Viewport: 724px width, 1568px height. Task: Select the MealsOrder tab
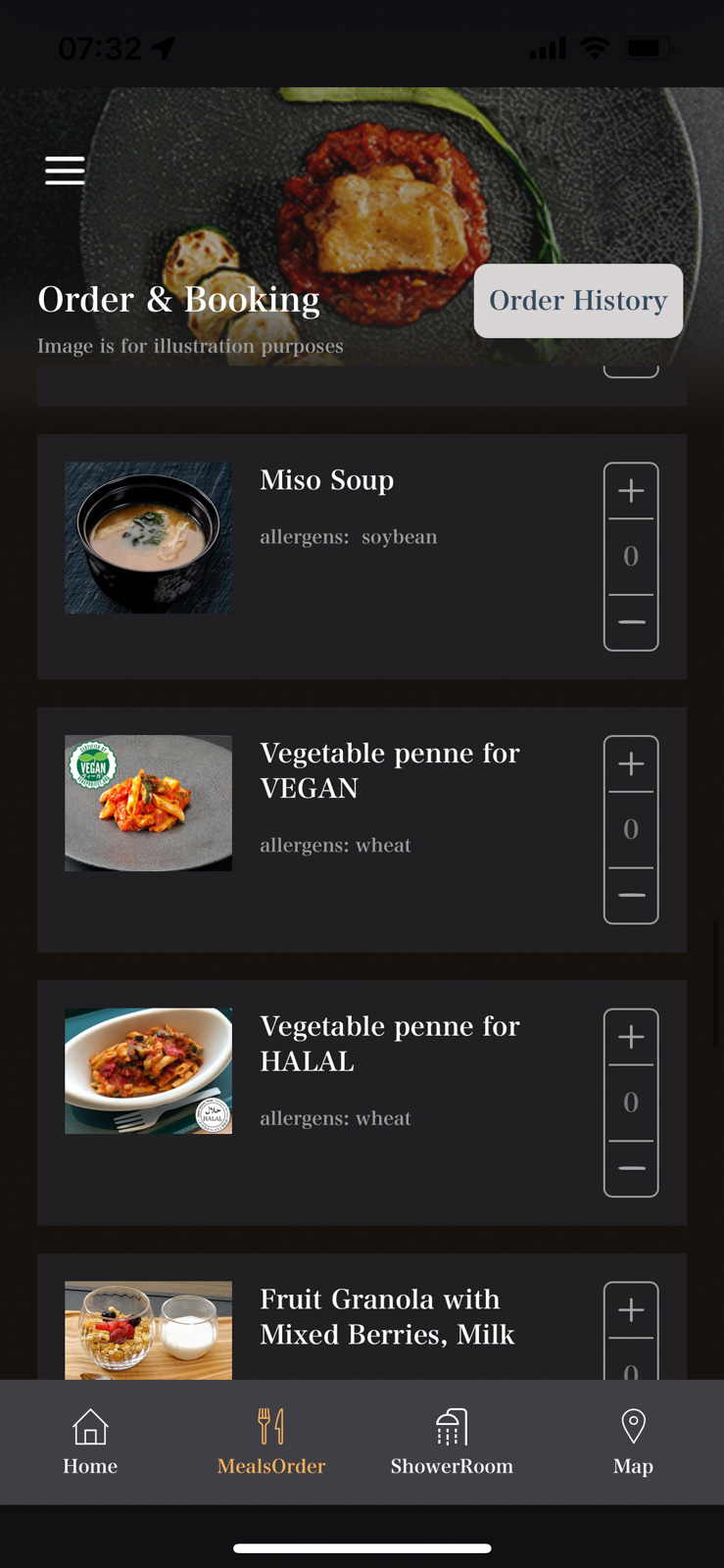coord(271,1442)
